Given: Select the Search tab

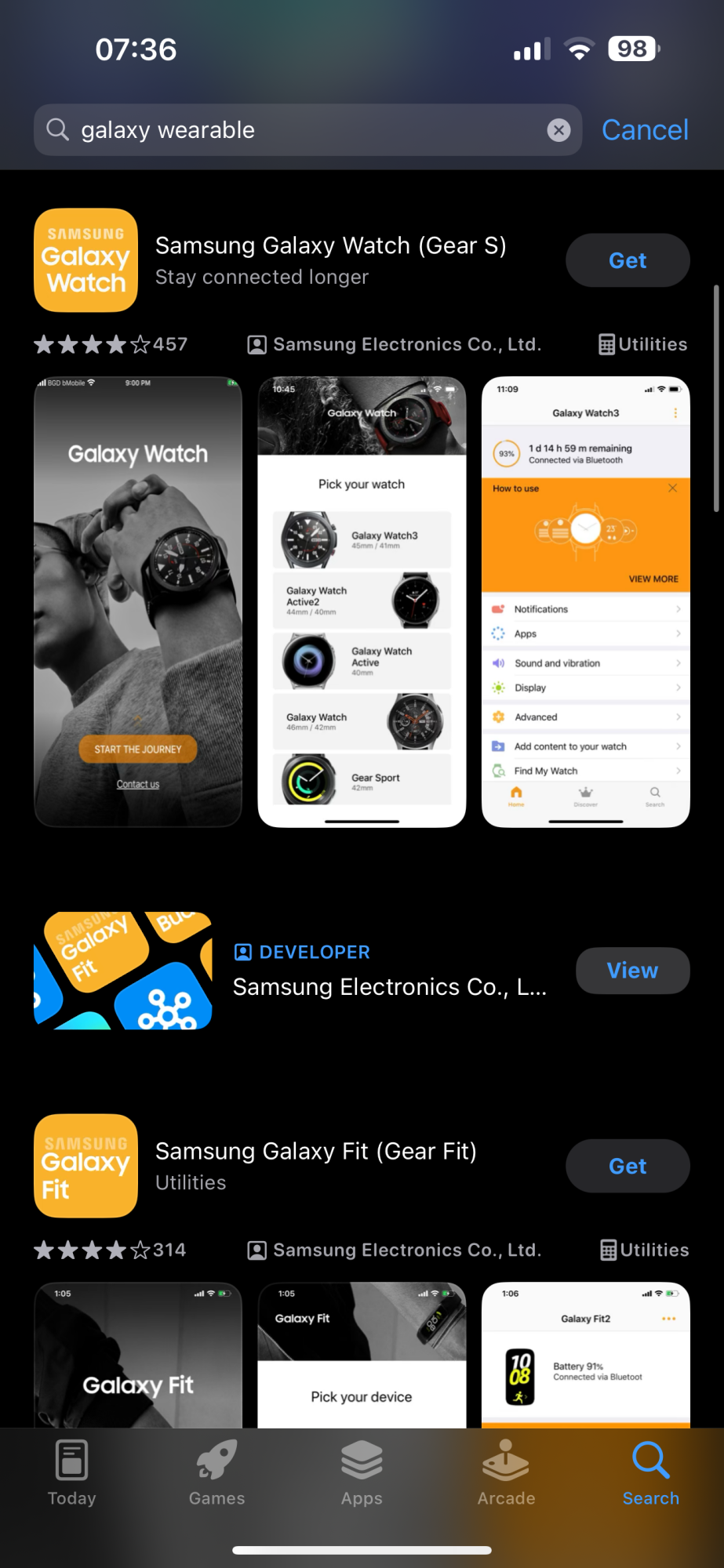Looking at the screenshot, I should [650, 1474].
